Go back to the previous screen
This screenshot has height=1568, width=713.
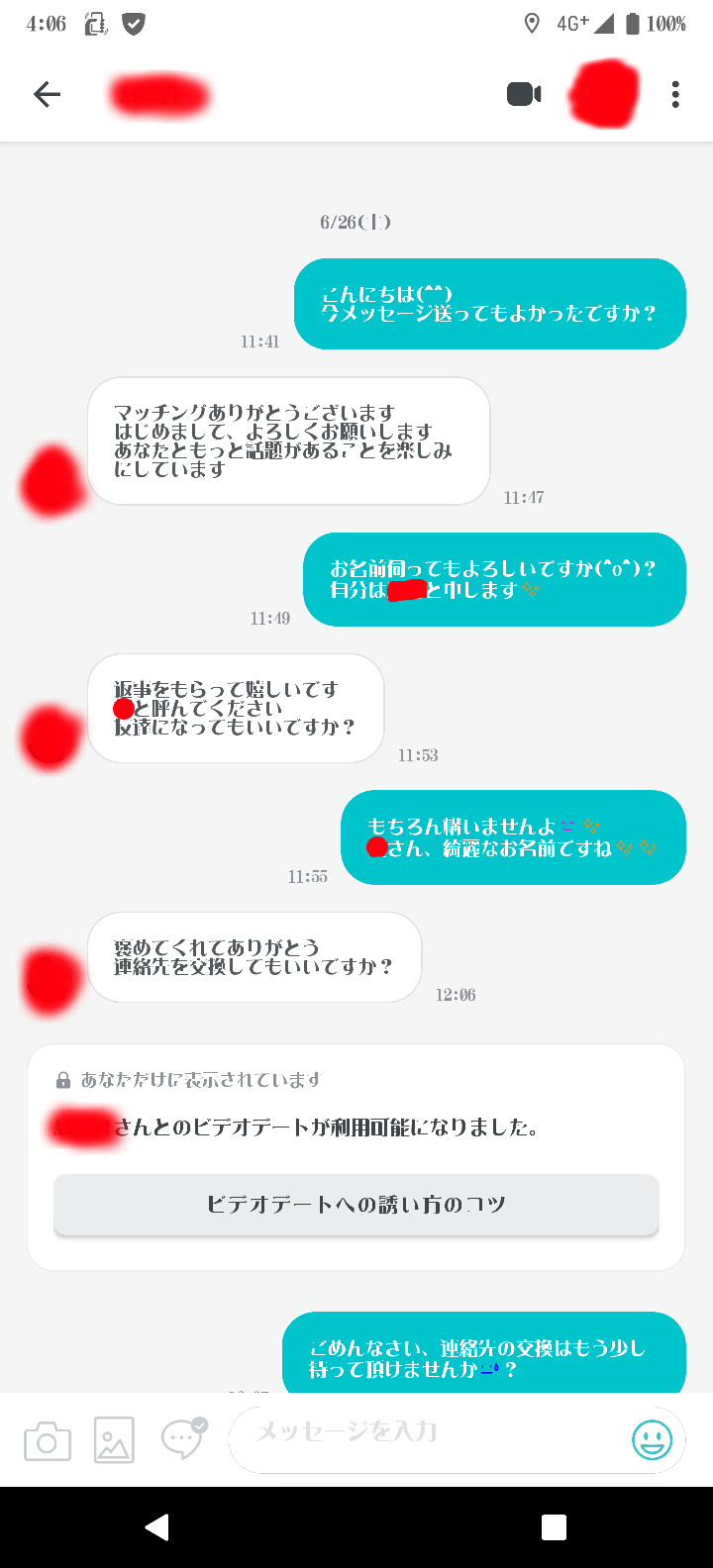[x=47, y=94]
